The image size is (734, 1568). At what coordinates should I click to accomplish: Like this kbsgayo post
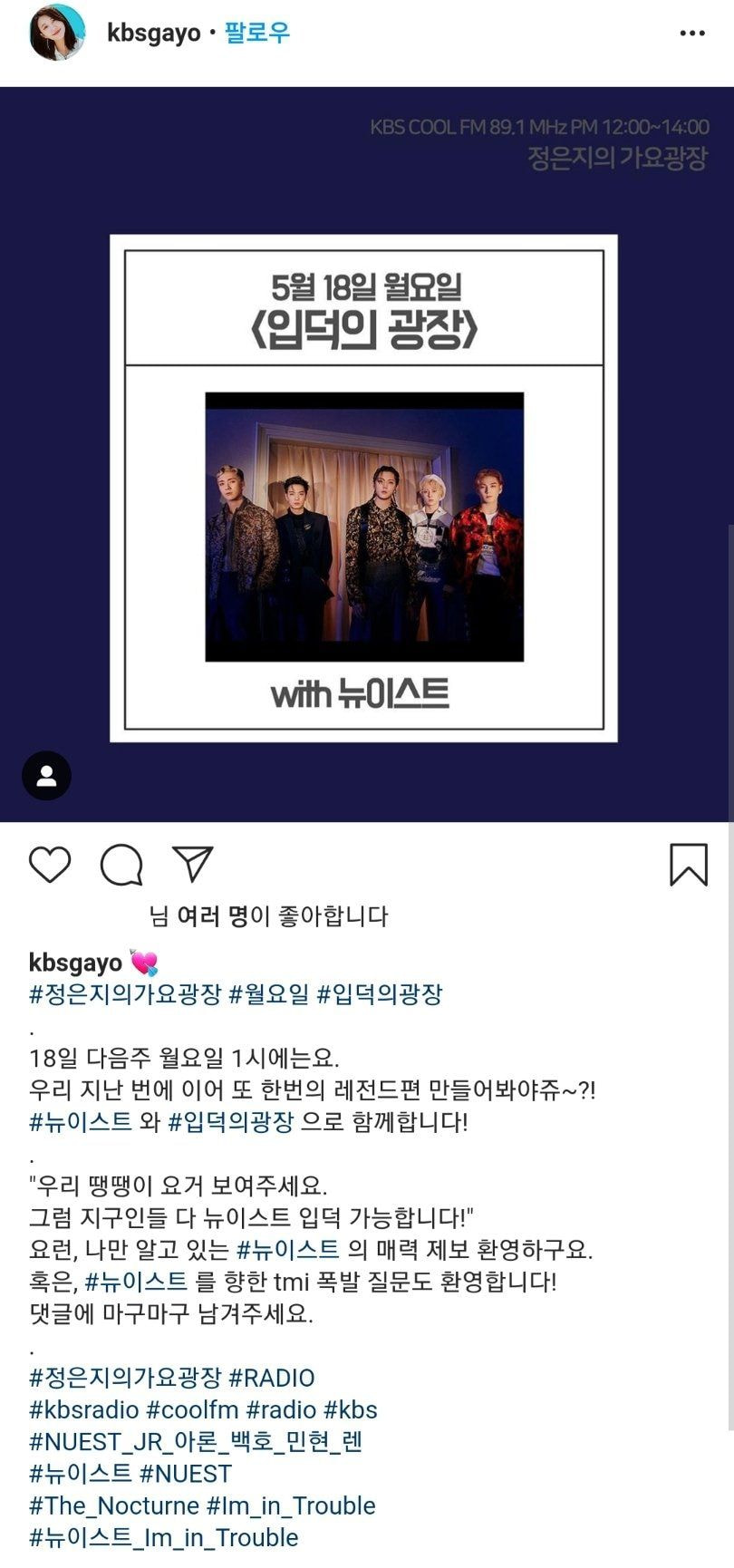[50, 865]
